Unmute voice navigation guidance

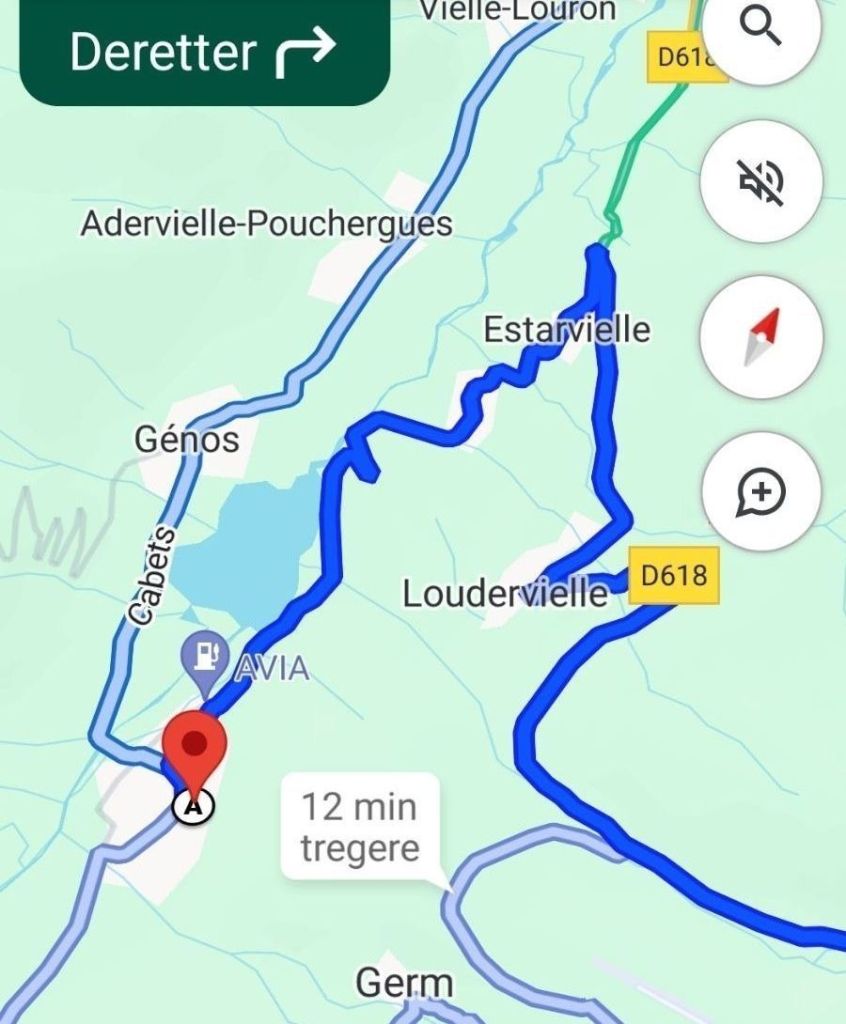[x=762, y=183]
